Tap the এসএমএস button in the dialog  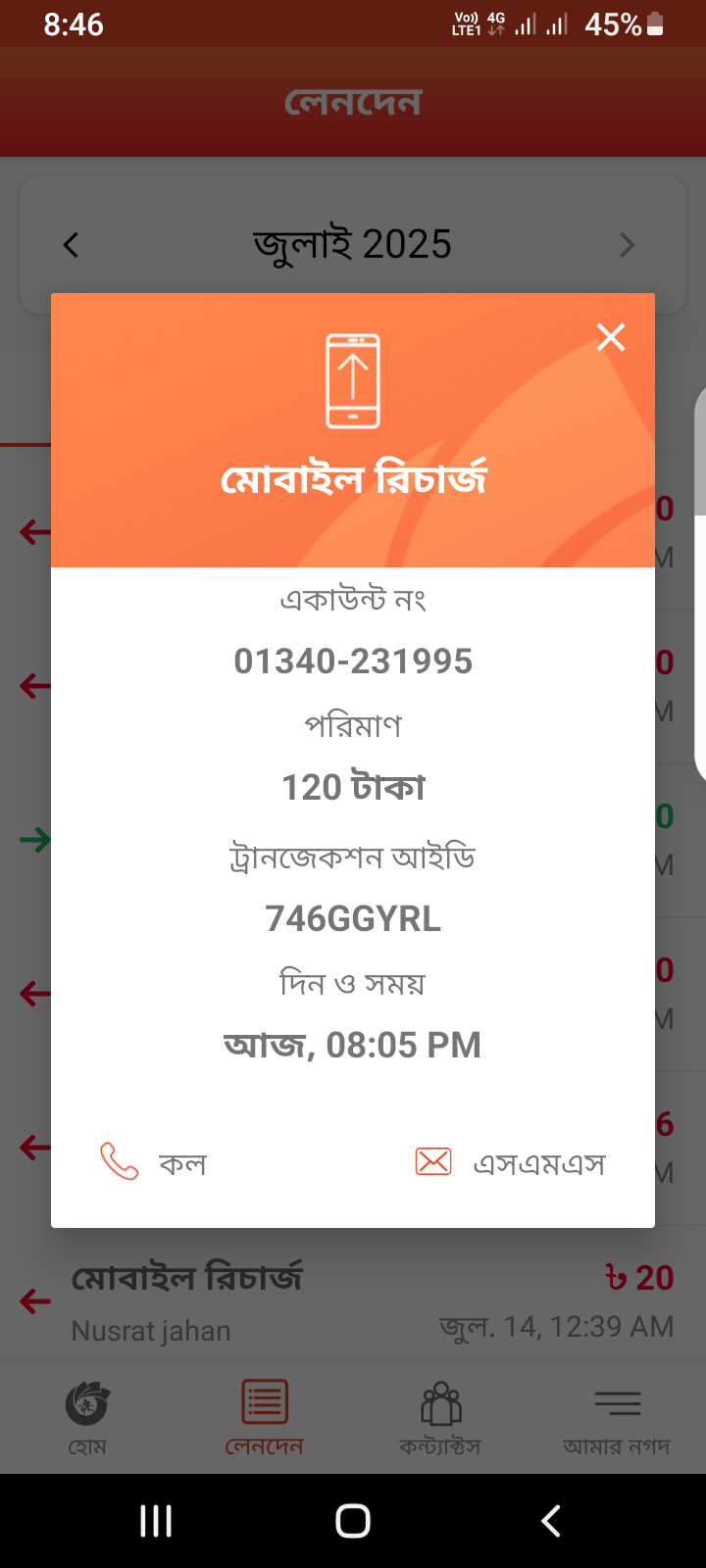click(x=511, y=1162)
